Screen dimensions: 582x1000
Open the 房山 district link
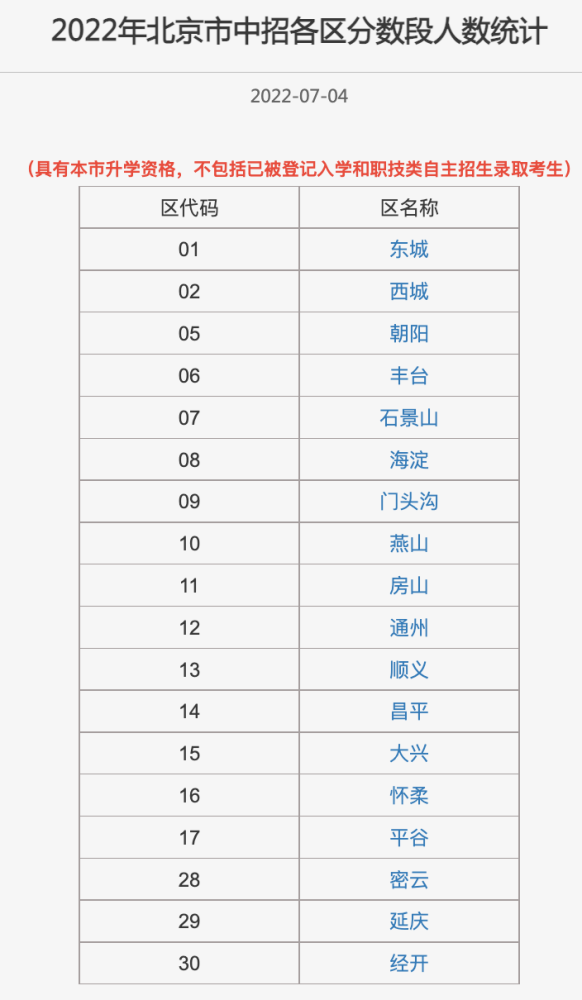409,585
